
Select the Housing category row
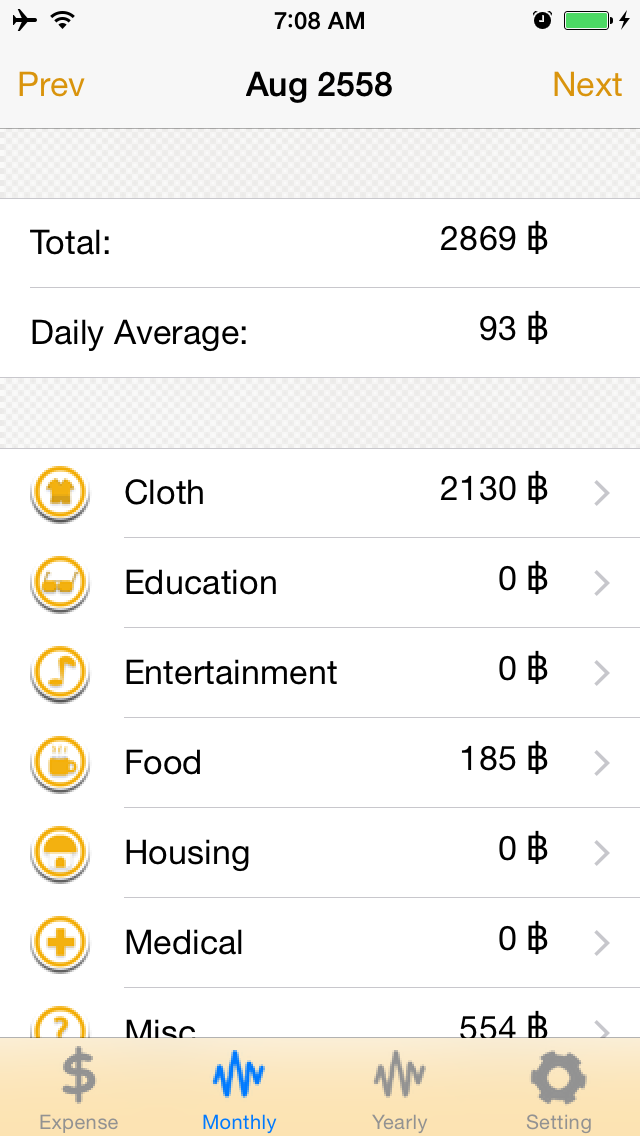pos(320,853)
